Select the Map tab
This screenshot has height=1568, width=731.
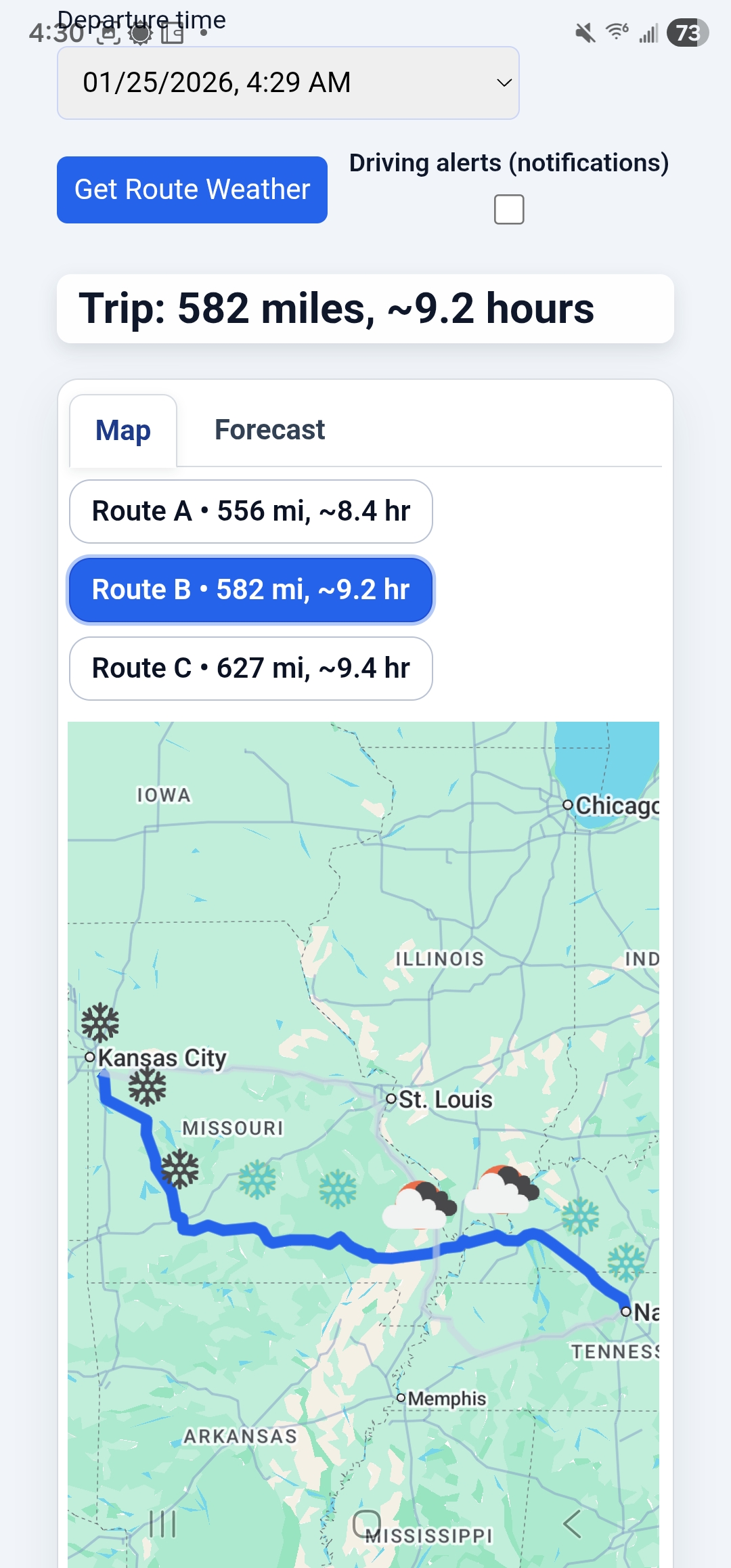(x=122, y=429)
